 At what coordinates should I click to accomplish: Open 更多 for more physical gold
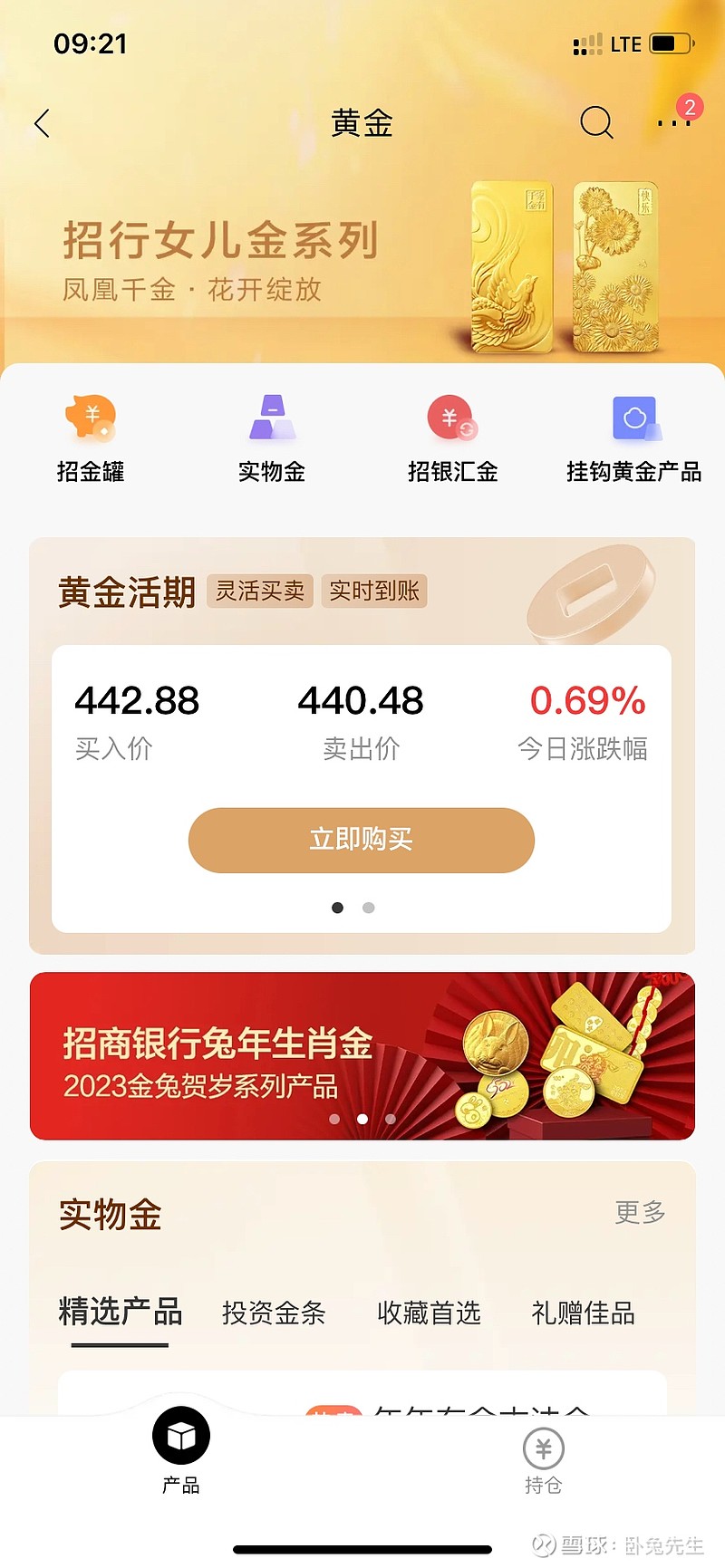tap(640, 1214)
